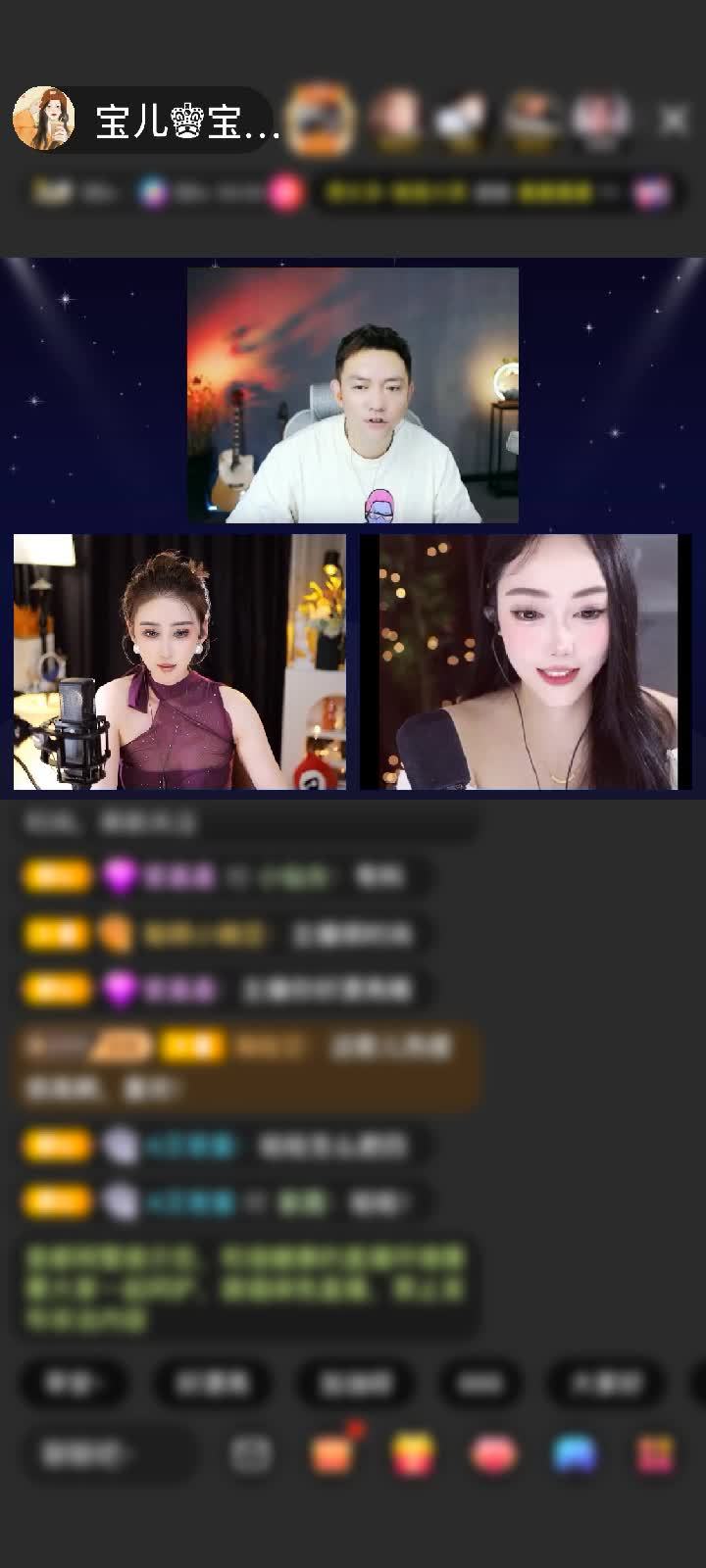The image size is (706, 1568).
Task: Open the first viewer avatar beside host name
Action: point(324,120)
